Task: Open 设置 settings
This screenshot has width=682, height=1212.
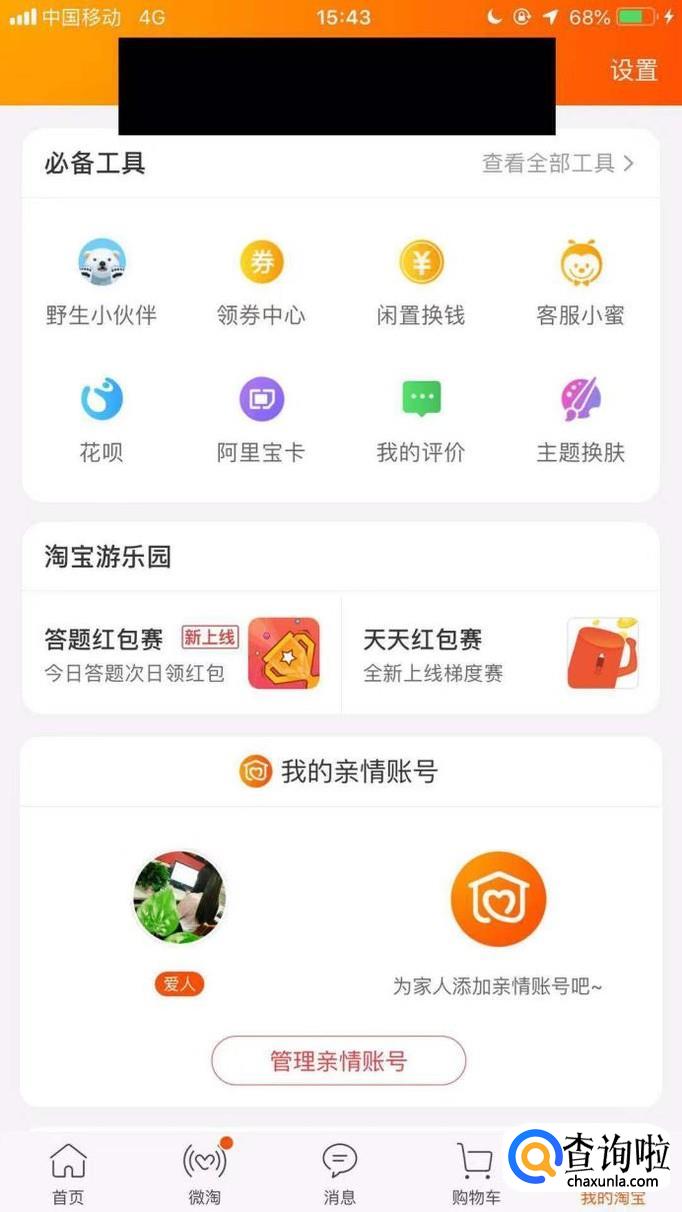Action: (x=634, y=70)
